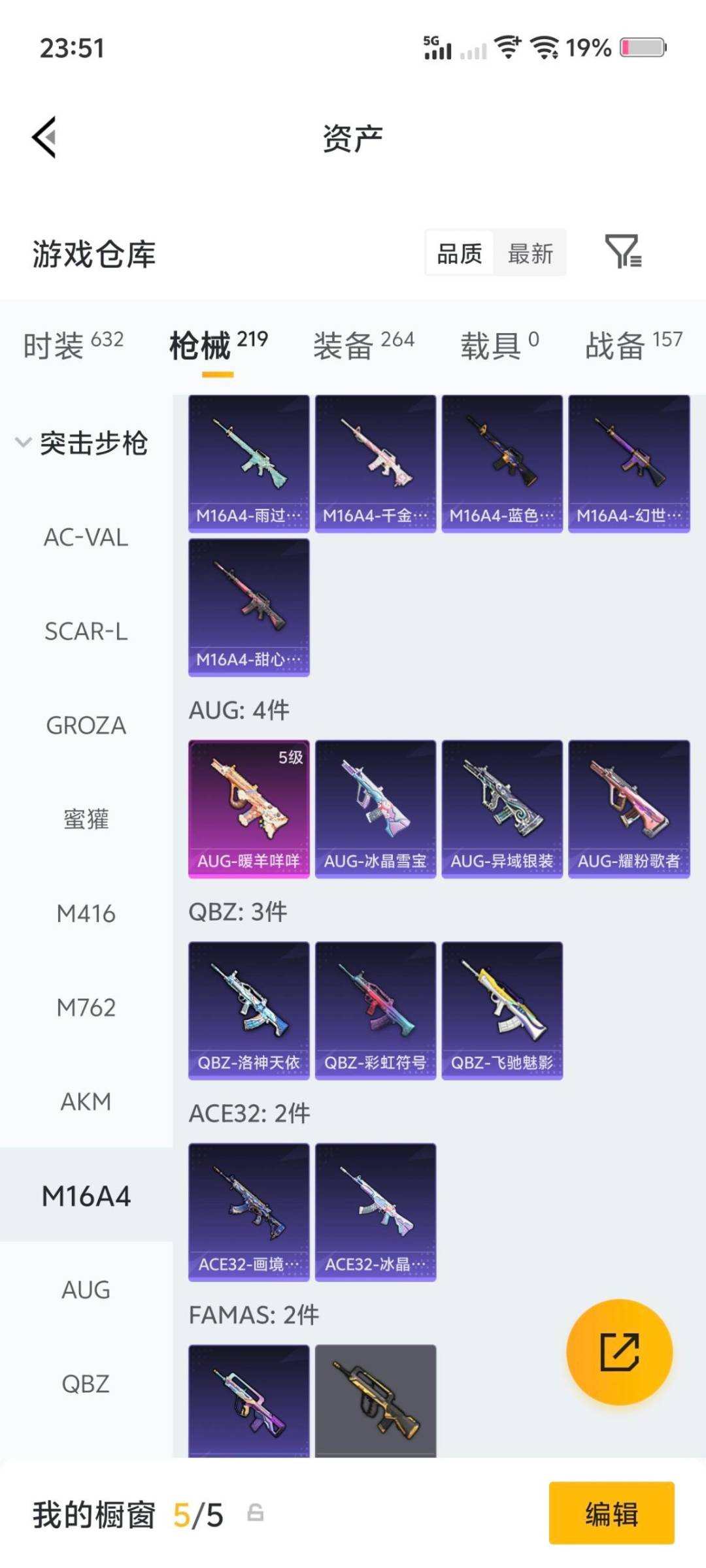Select the M16A4-雨过 weapon skin
This screenshot has width=706, height=1568.
pos(249,462)
